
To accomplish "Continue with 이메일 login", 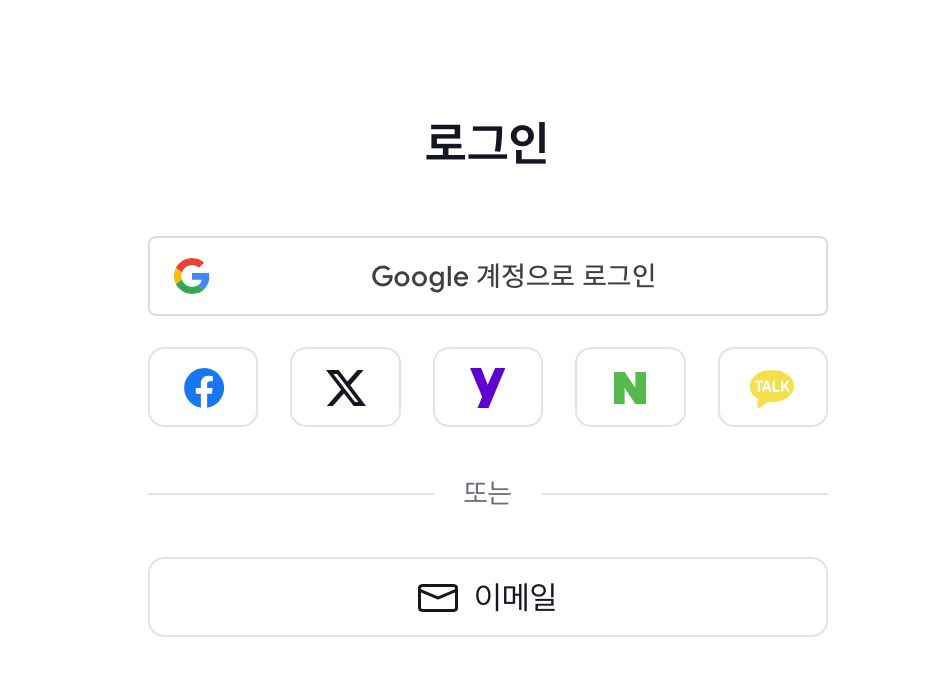I will click(x=487, y=597).
